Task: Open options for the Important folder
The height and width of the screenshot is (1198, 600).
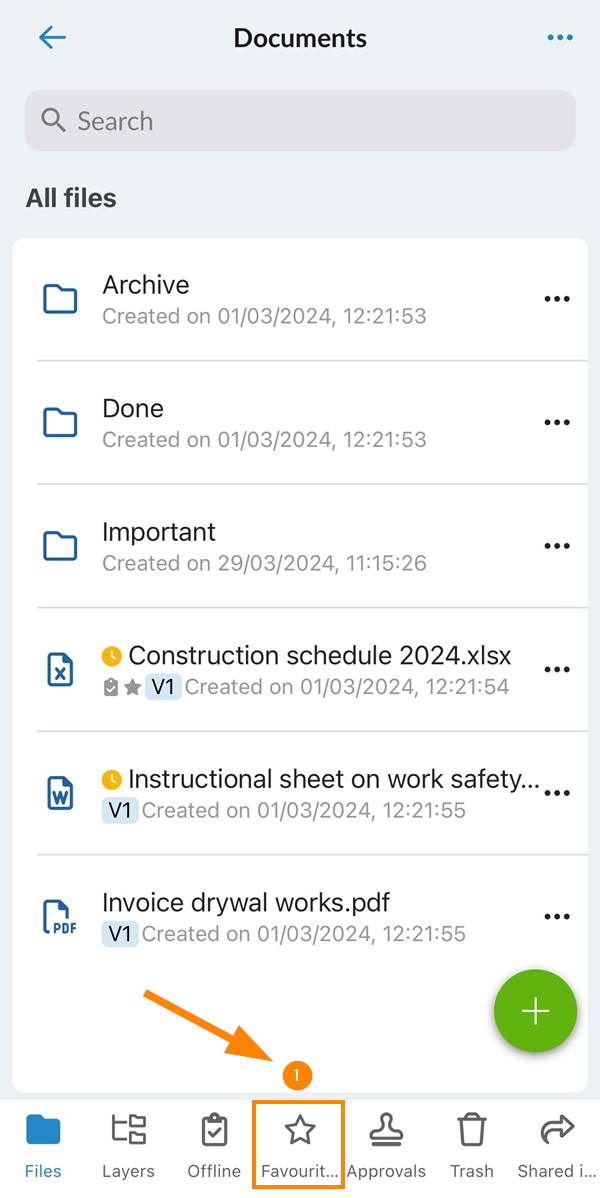Action: [556, 546]
